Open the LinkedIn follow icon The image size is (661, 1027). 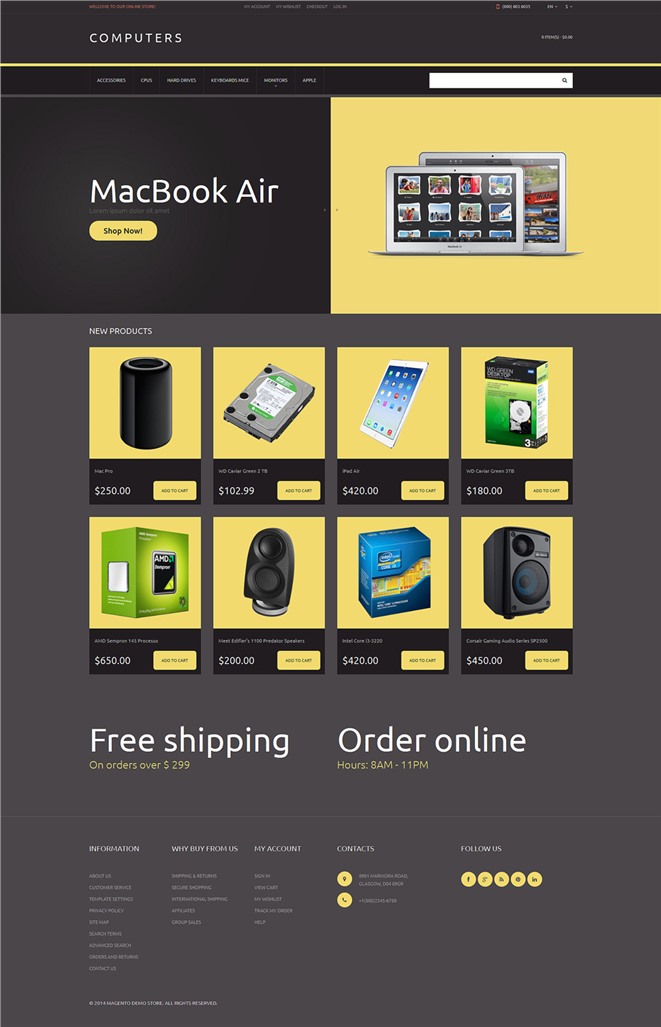(535, 879)
